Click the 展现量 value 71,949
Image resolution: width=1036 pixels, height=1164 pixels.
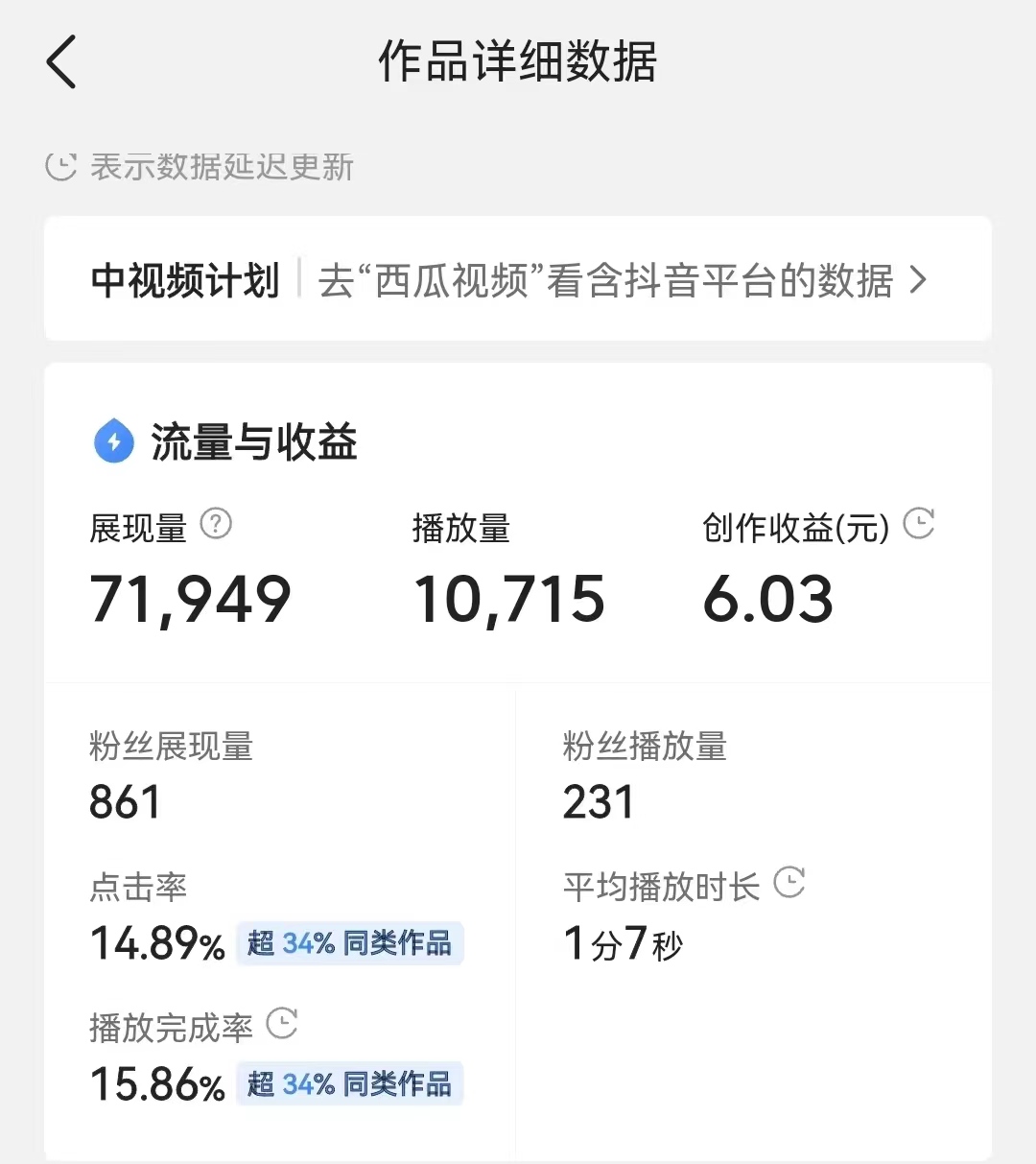(189, 598)
